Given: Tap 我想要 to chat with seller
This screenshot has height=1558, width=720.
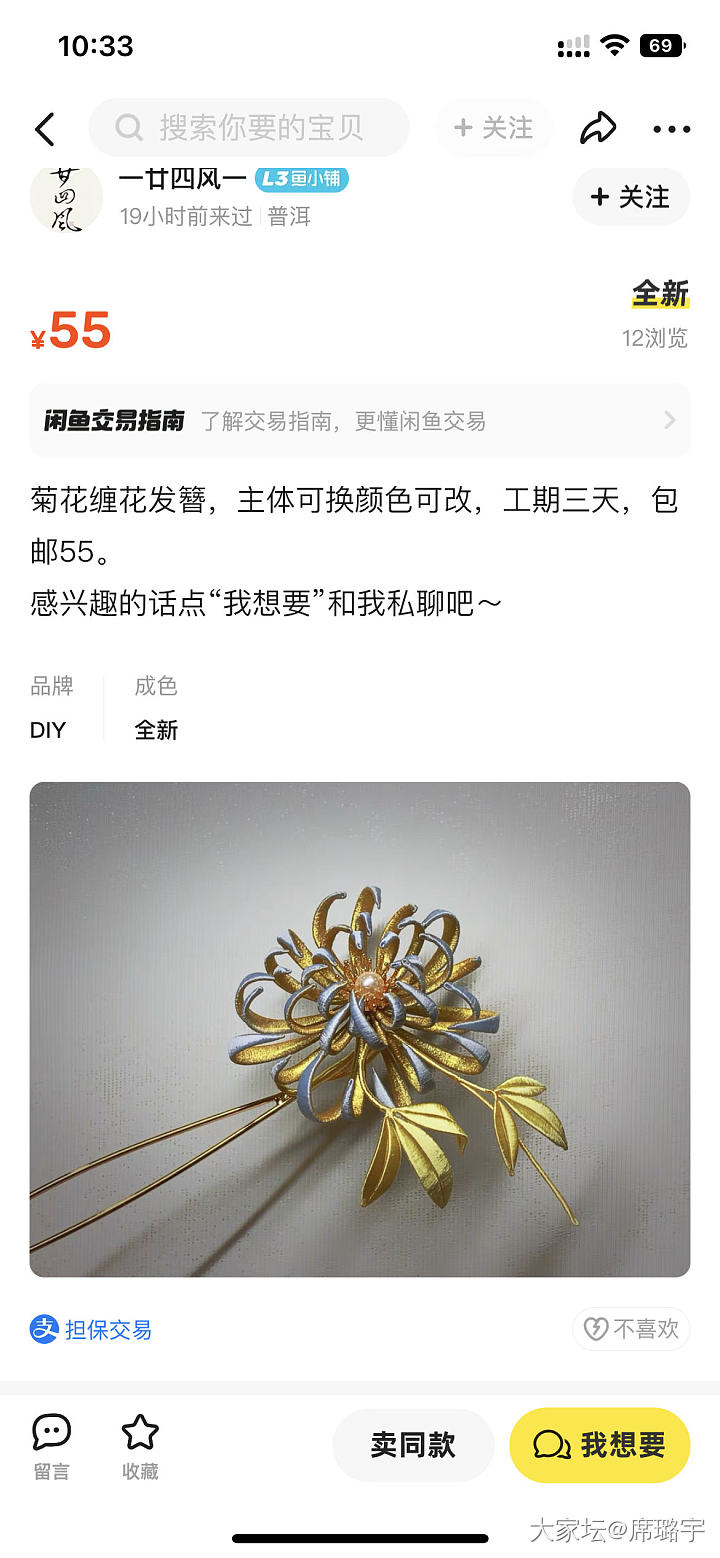Looking at the screenshot, I should pyautogui.click(x=600, y=1445).
